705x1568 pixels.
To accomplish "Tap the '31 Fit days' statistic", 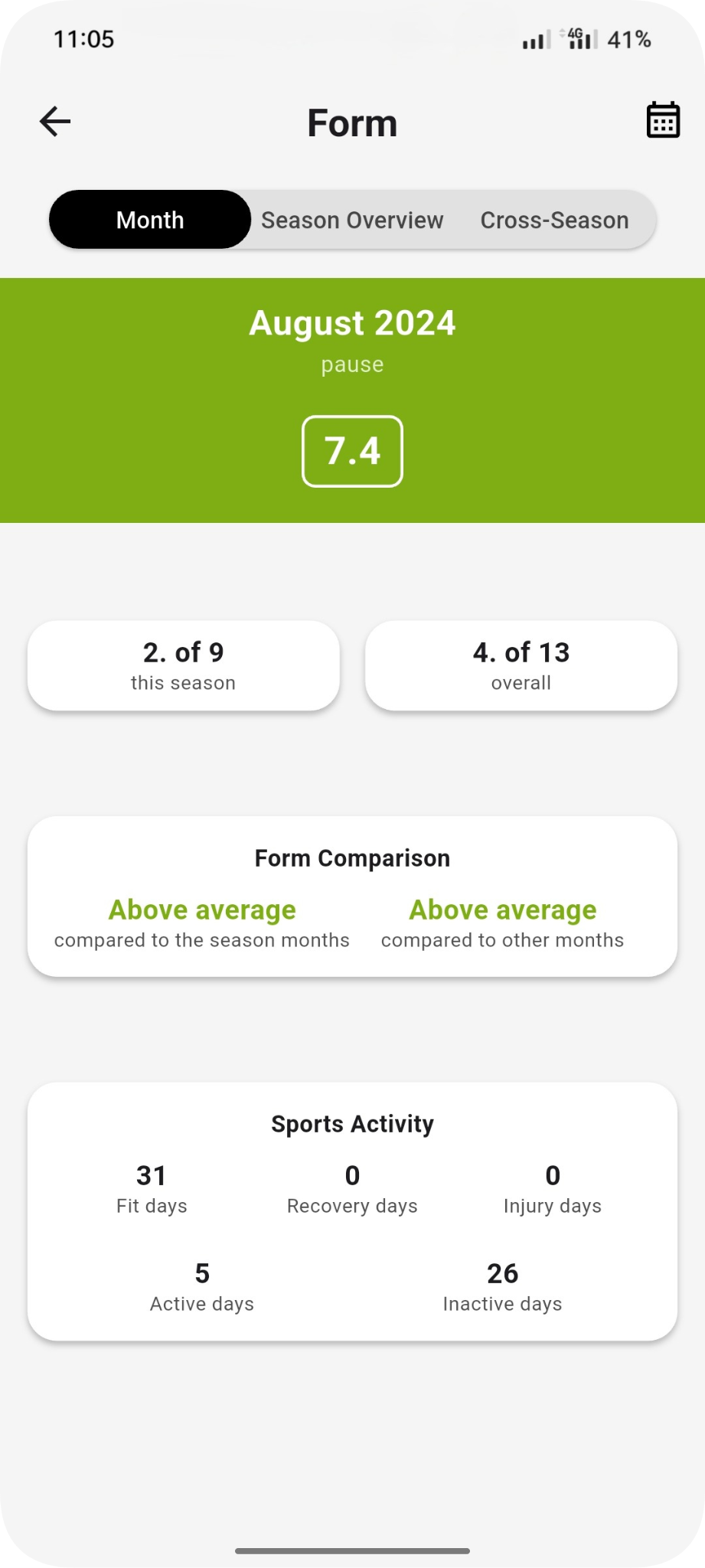I will (x=151, y=1187).
